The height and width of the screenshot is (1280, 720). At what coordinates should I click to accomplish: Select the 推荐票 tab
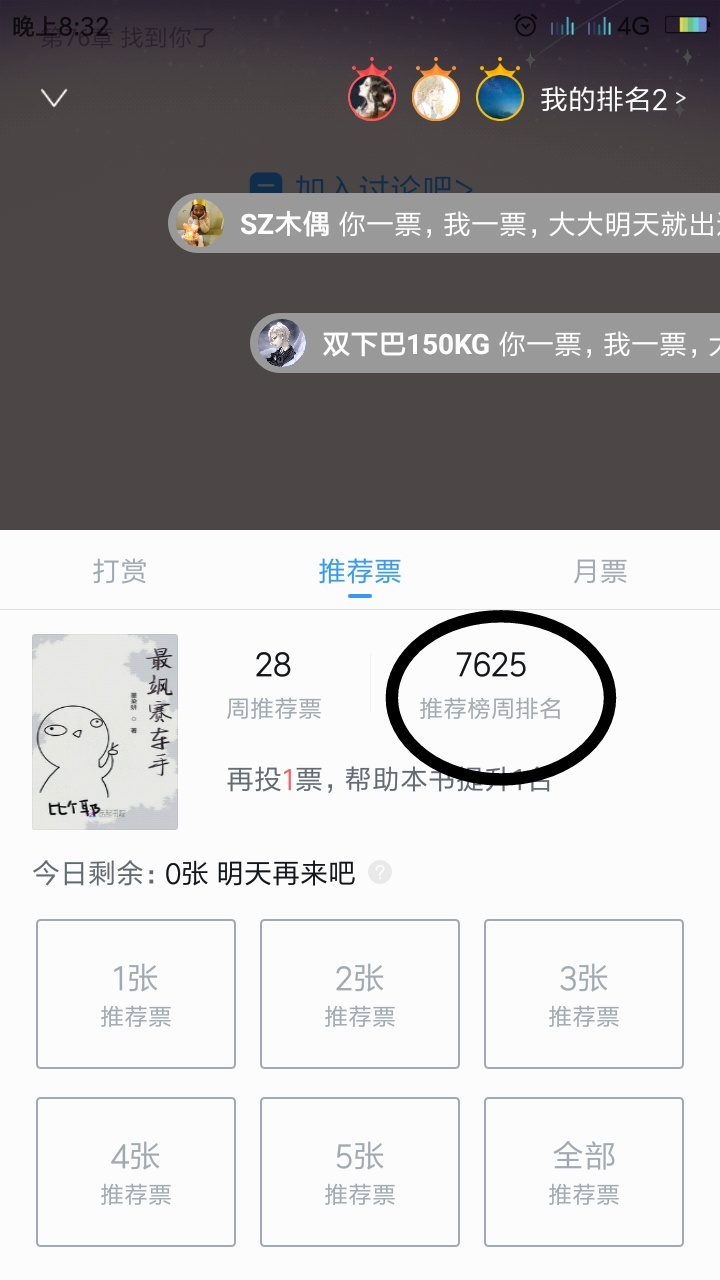360,571
